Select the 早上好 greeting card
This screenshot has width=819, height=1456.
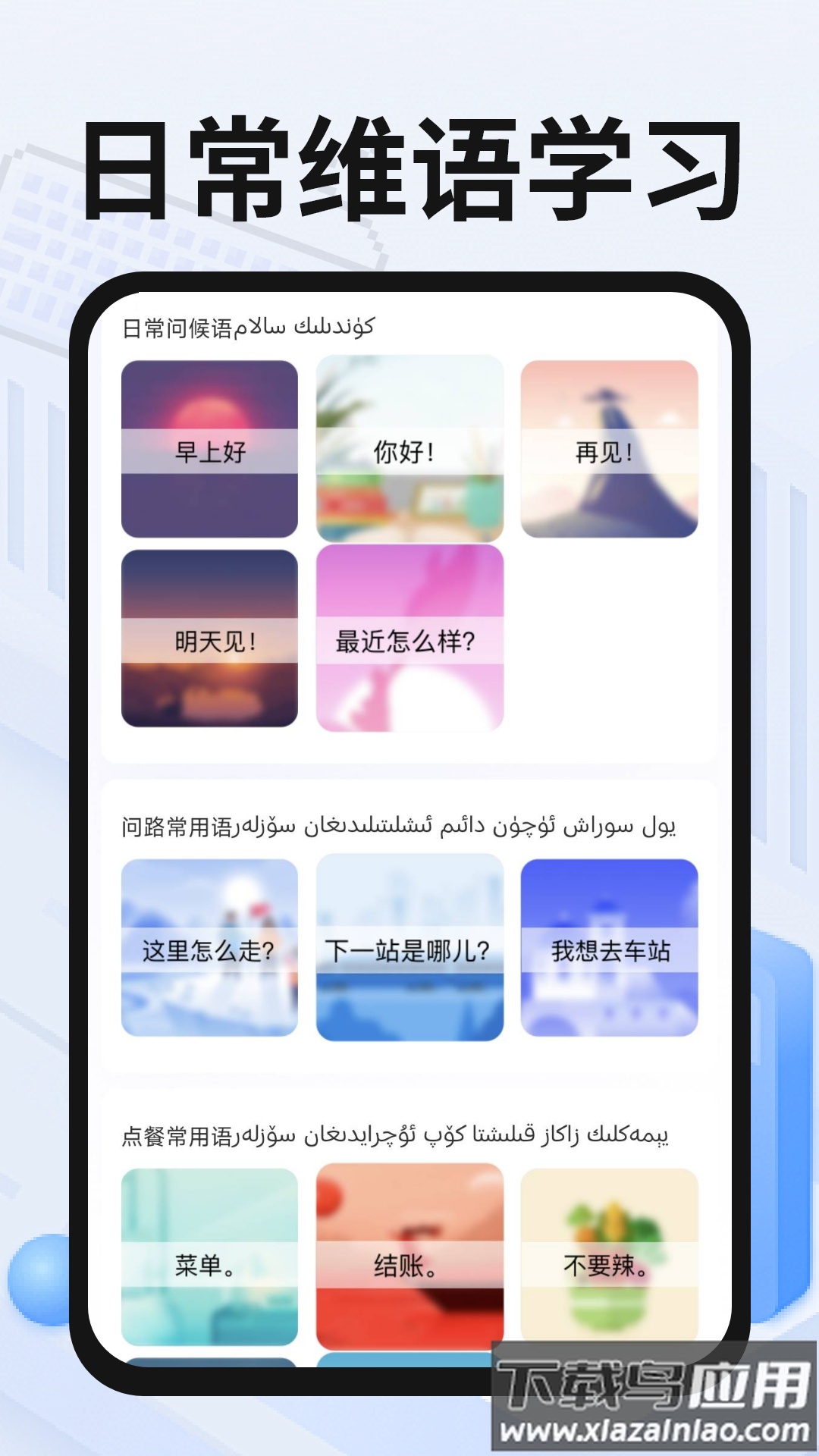pos(211,451)
